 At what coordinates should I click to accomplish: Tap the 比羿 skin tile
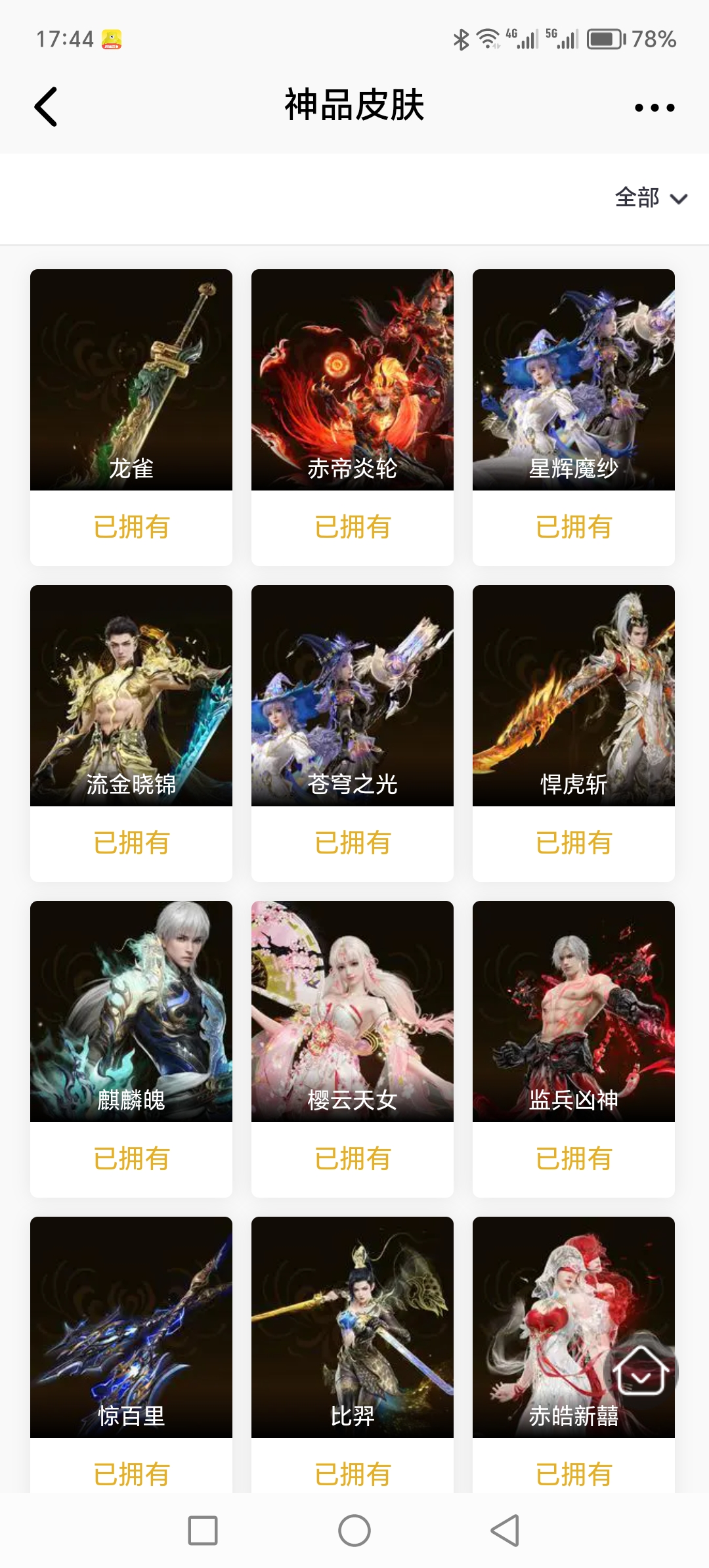click(353, 1328)
